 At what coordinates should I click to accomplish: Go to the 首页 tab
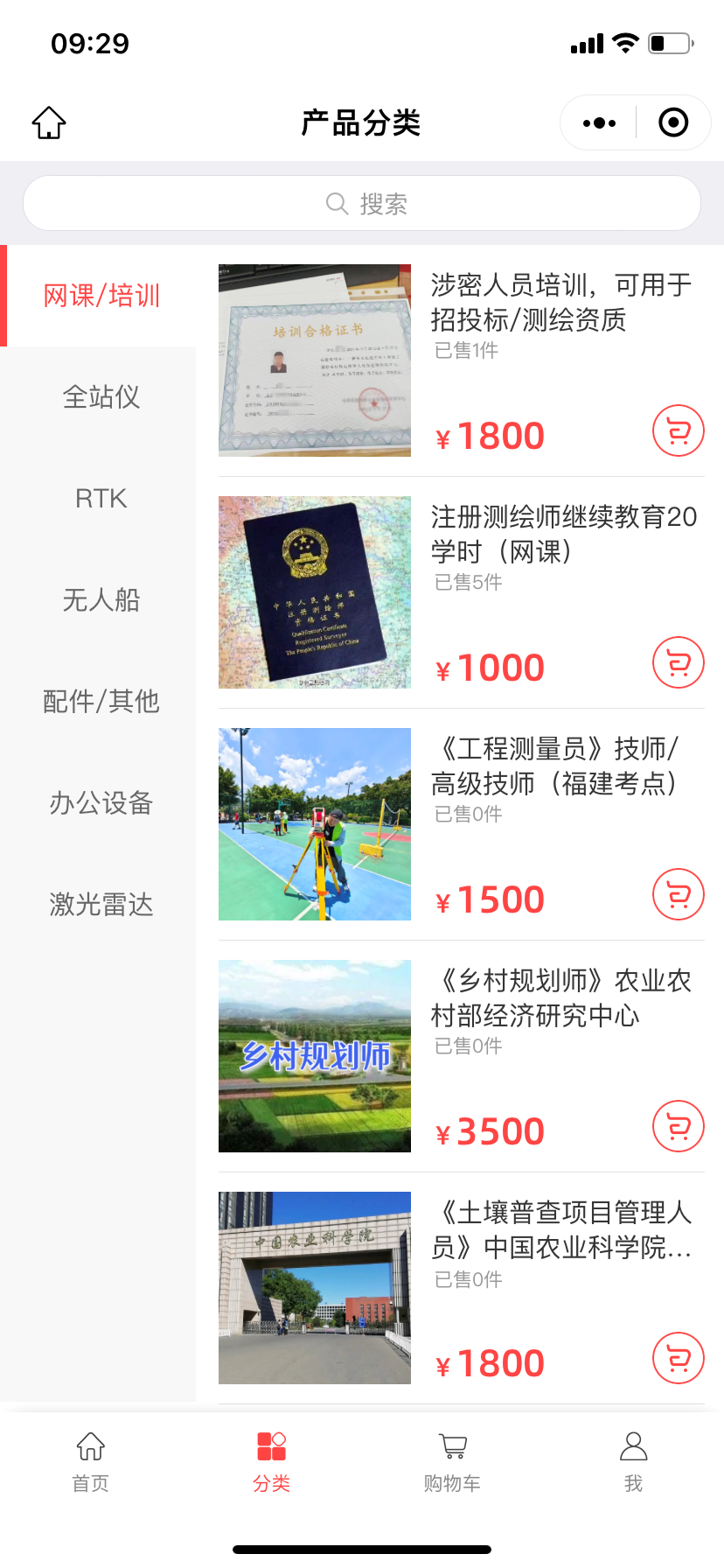click(x=91, y=1461)
